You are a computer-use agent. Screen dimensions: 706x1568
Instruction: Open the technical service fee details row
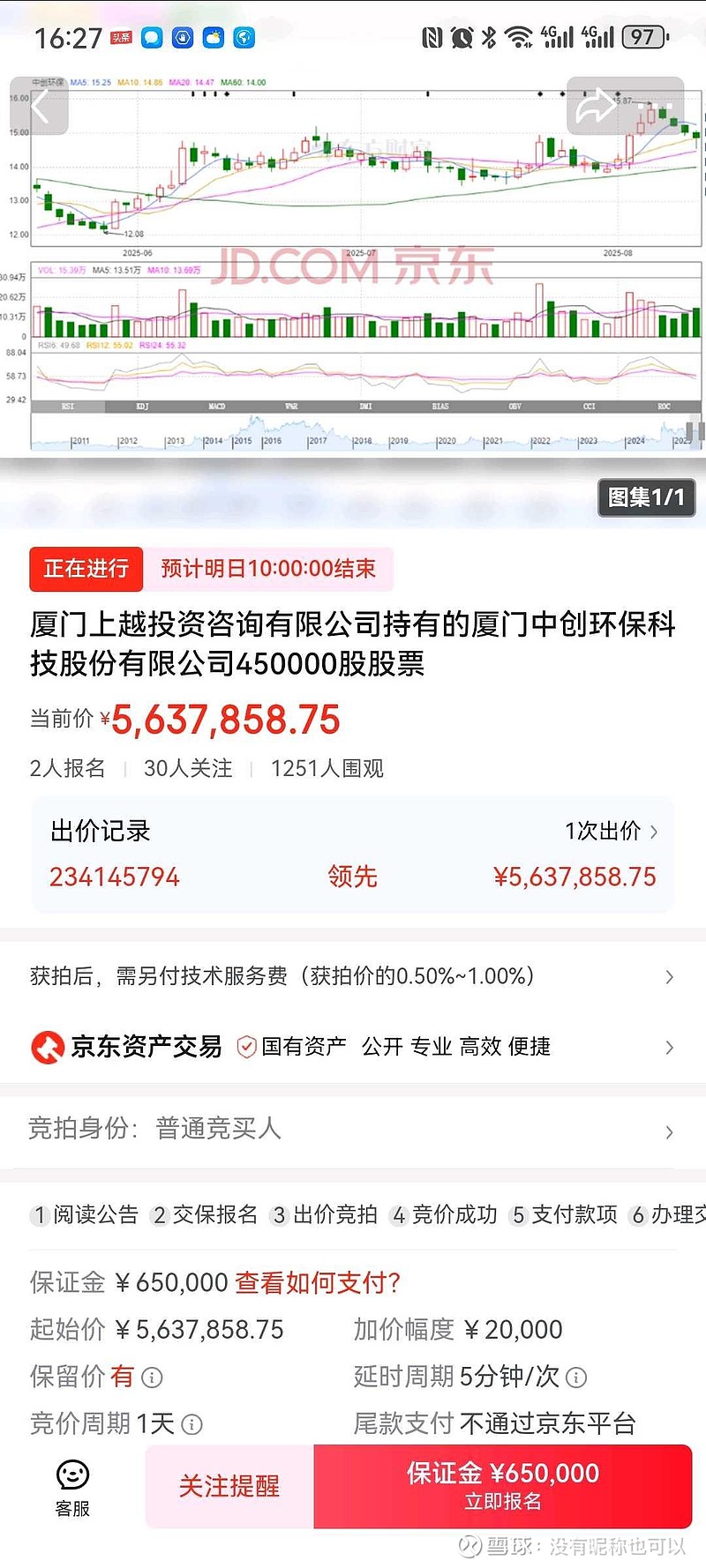point(353,976)
